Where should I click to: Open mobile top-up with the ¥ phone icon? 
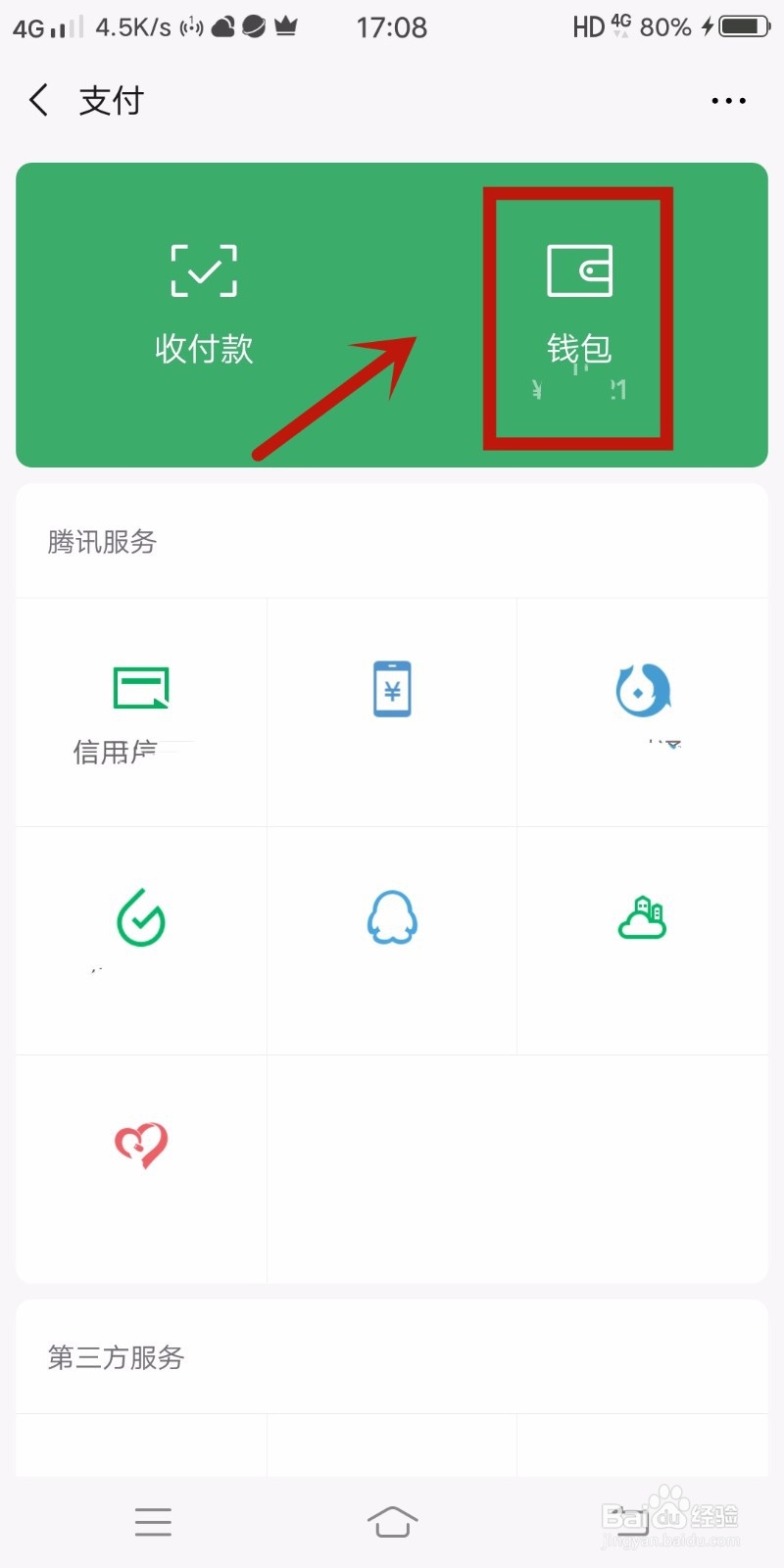point(391,689)
